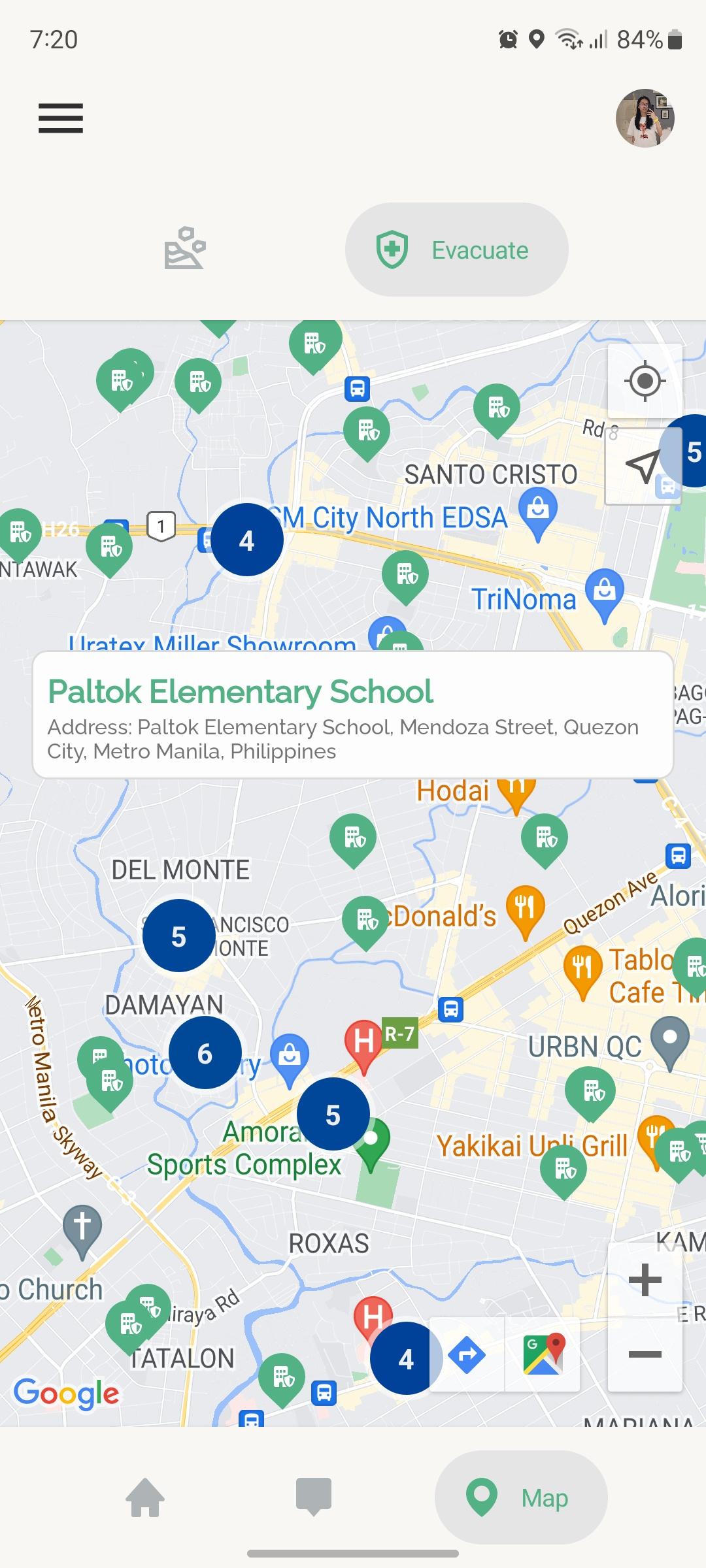
Task: Expand the cluster of 5 near Amoranto Sports Complex
Action: click(x=333, y=1115)
